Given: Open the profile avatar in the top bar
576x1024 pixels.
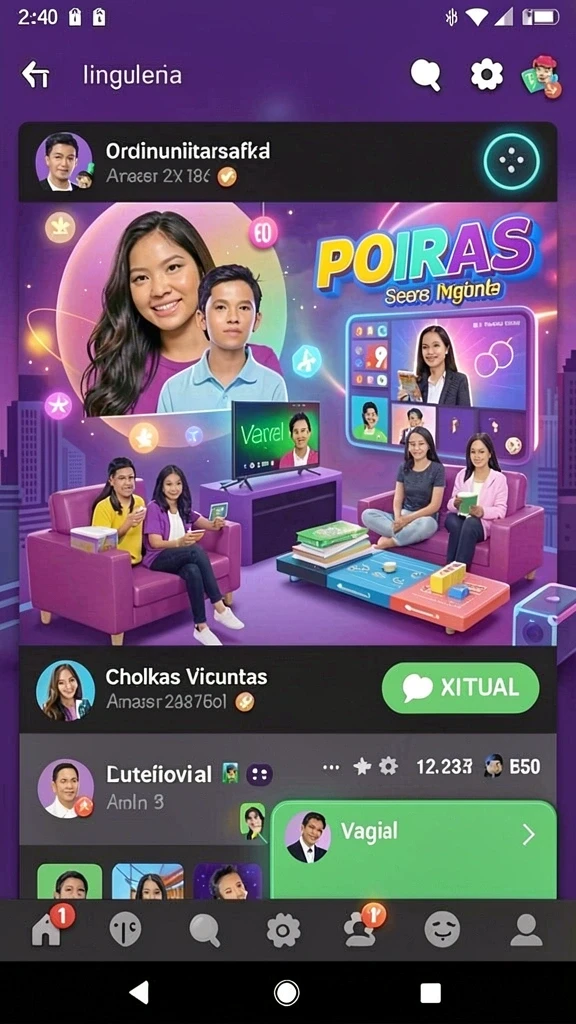Looking at the screenshot, I should [x=541, y=77].
